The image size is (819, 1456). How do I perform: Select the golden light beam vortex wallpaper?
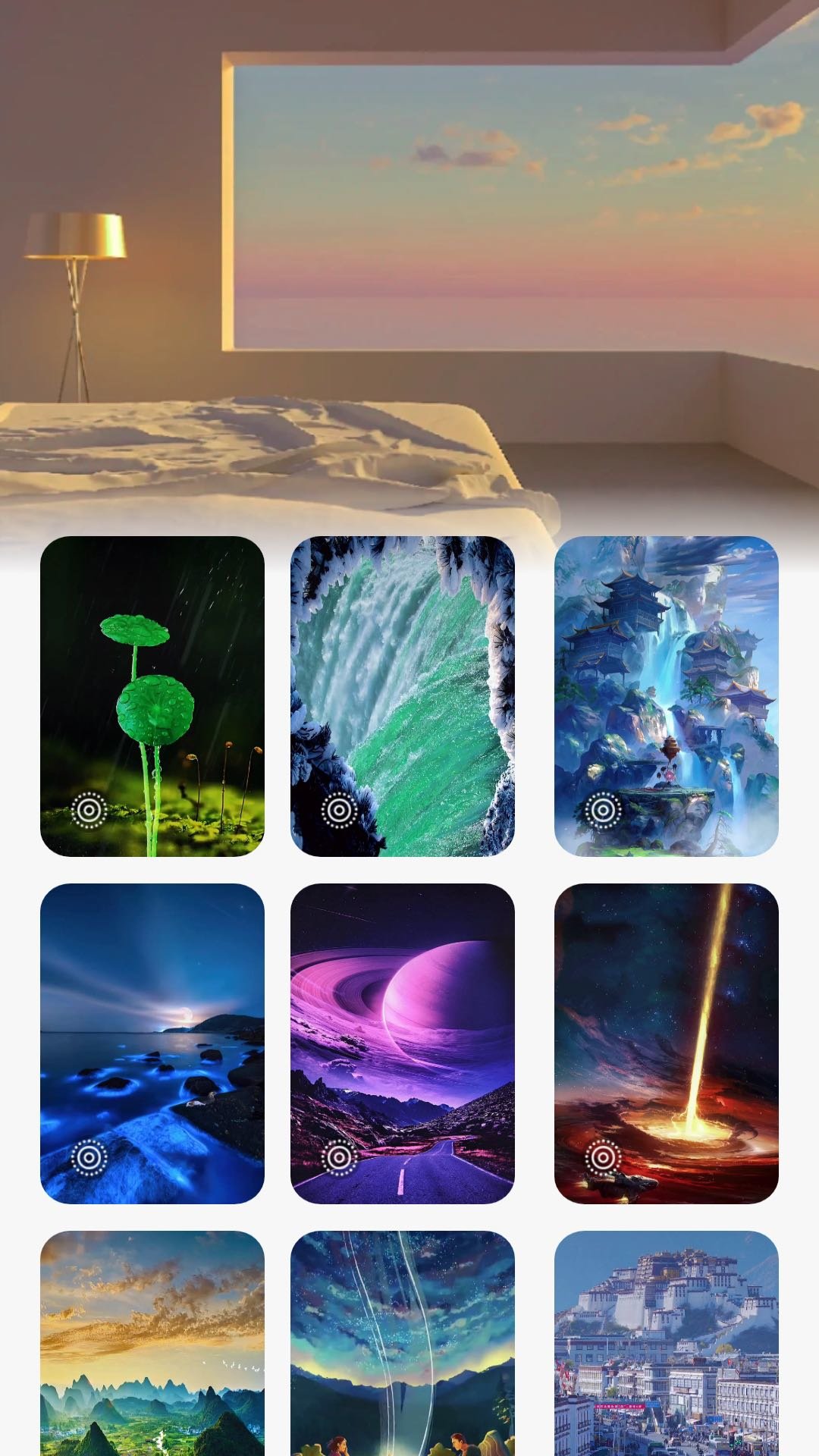[666, 1043]
